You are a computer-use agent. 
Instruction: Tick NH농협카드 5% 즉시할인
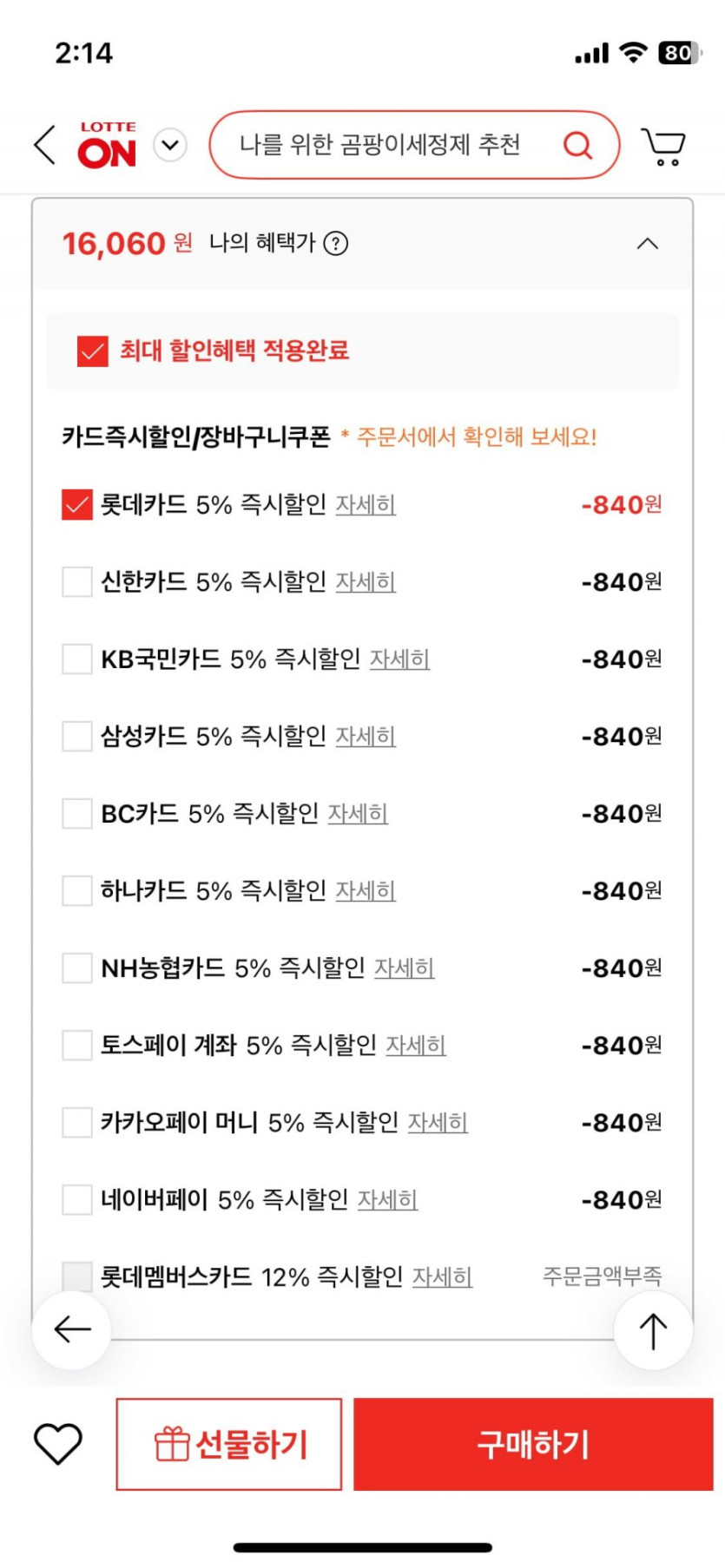coord(77,968)
